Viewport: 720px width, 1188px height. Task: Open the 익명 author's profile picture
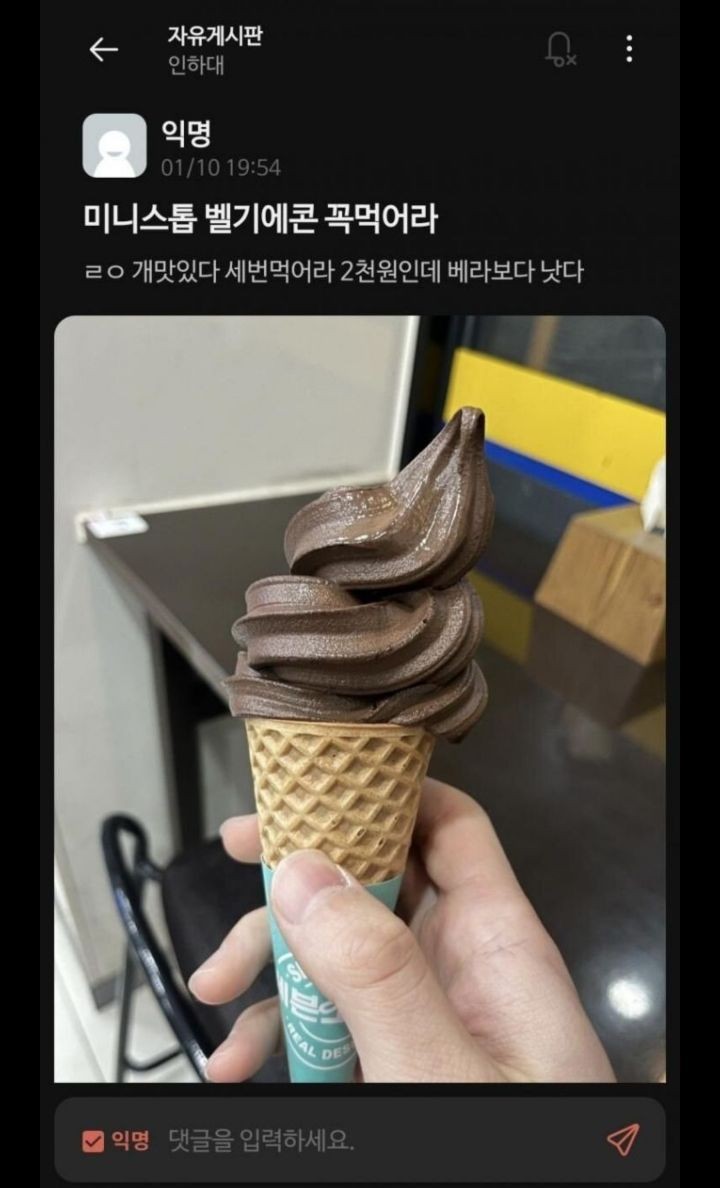click(x=114, y=146)
